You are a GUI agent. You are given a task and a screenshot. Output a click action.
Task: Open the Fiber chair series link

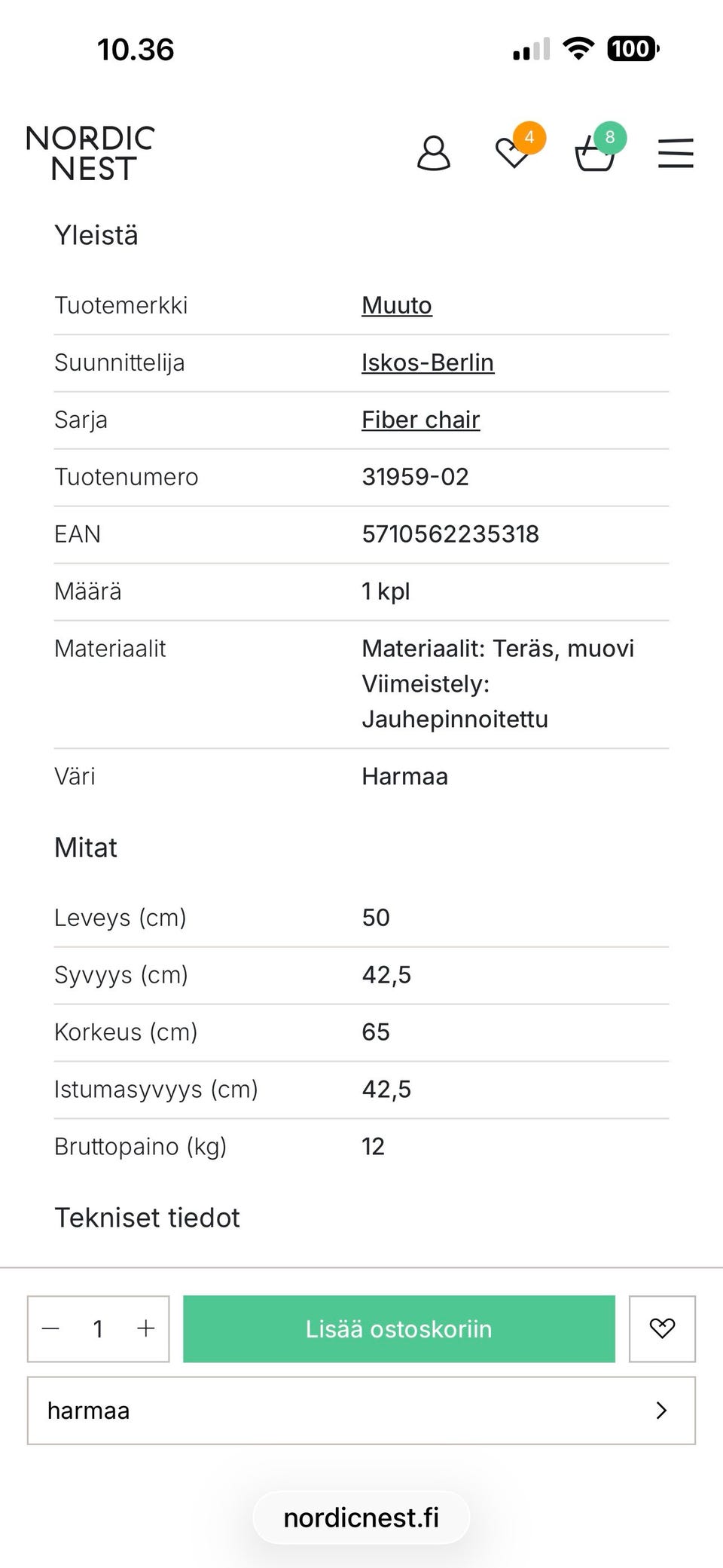tap(421, 420)
